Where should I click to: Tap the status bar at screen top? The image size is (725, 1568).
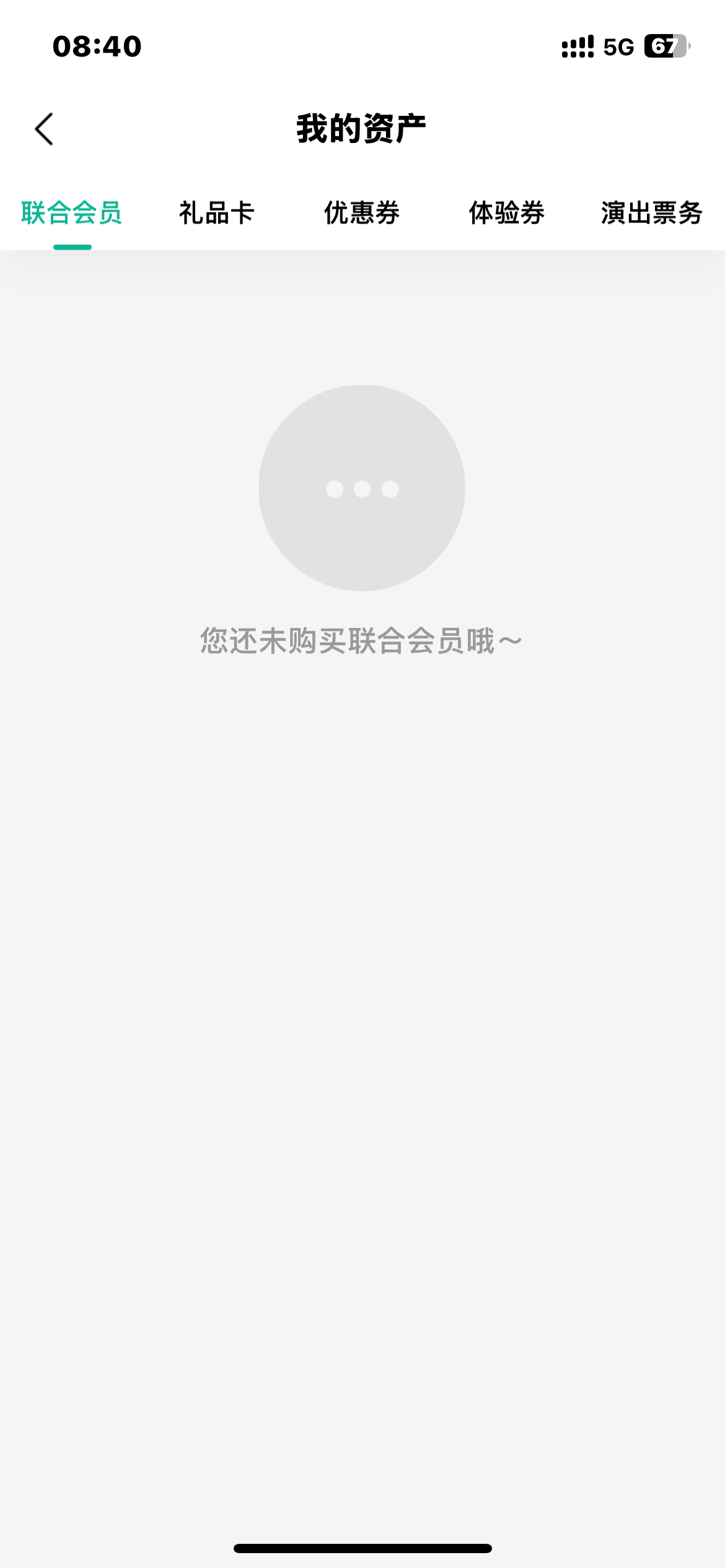(x=362, y=45)
